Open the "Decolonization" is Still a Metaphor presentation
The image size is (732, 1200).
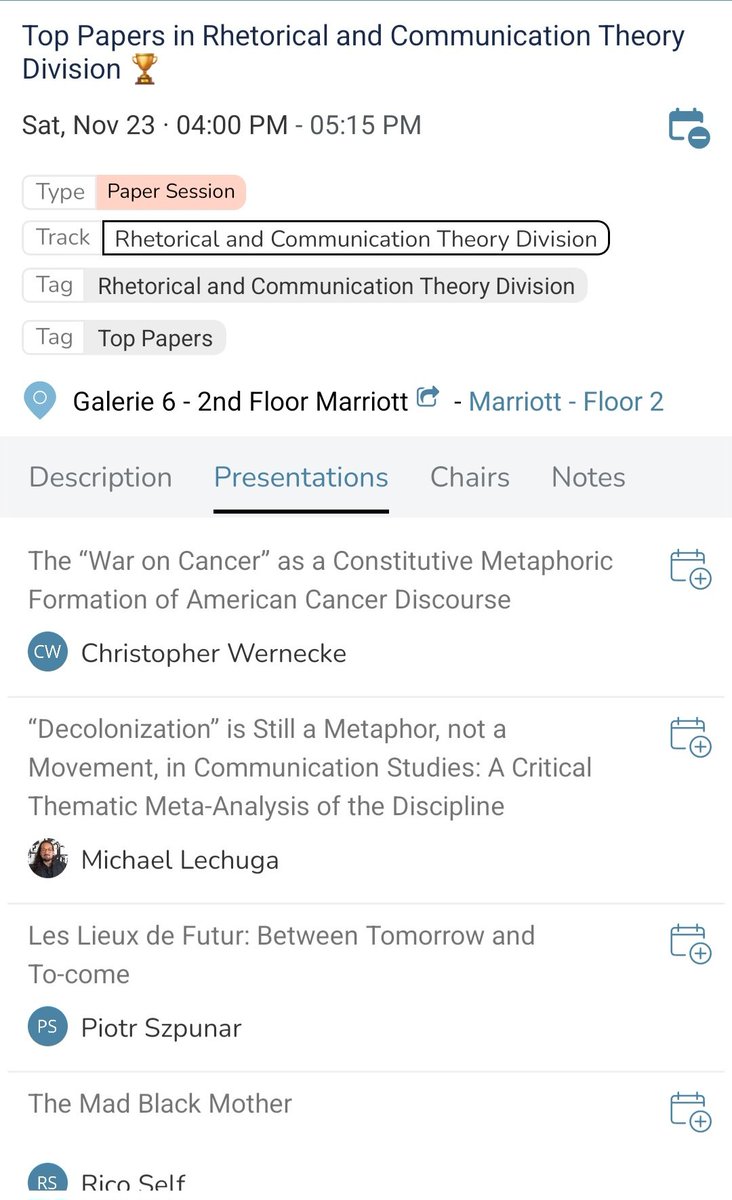(x=310, y=767)
